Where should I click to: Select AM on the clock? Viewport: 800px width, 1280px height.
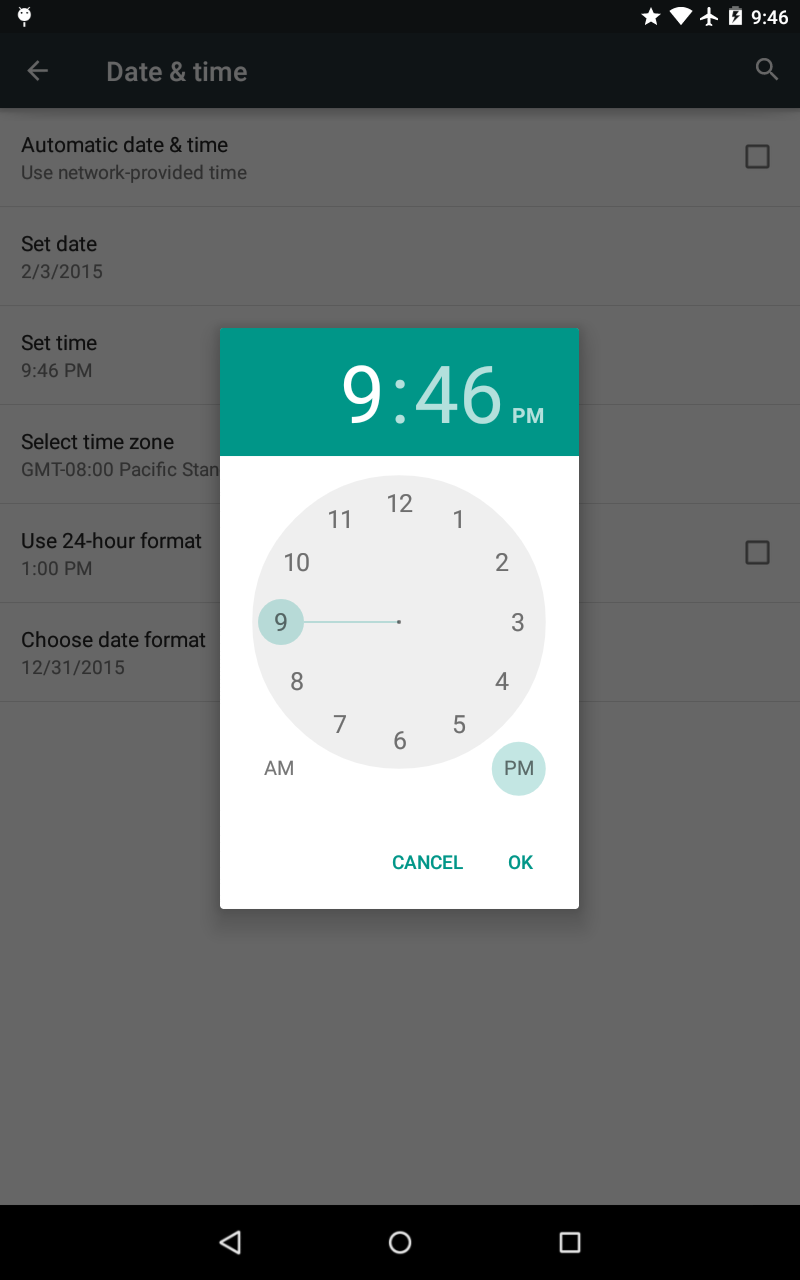279,768
